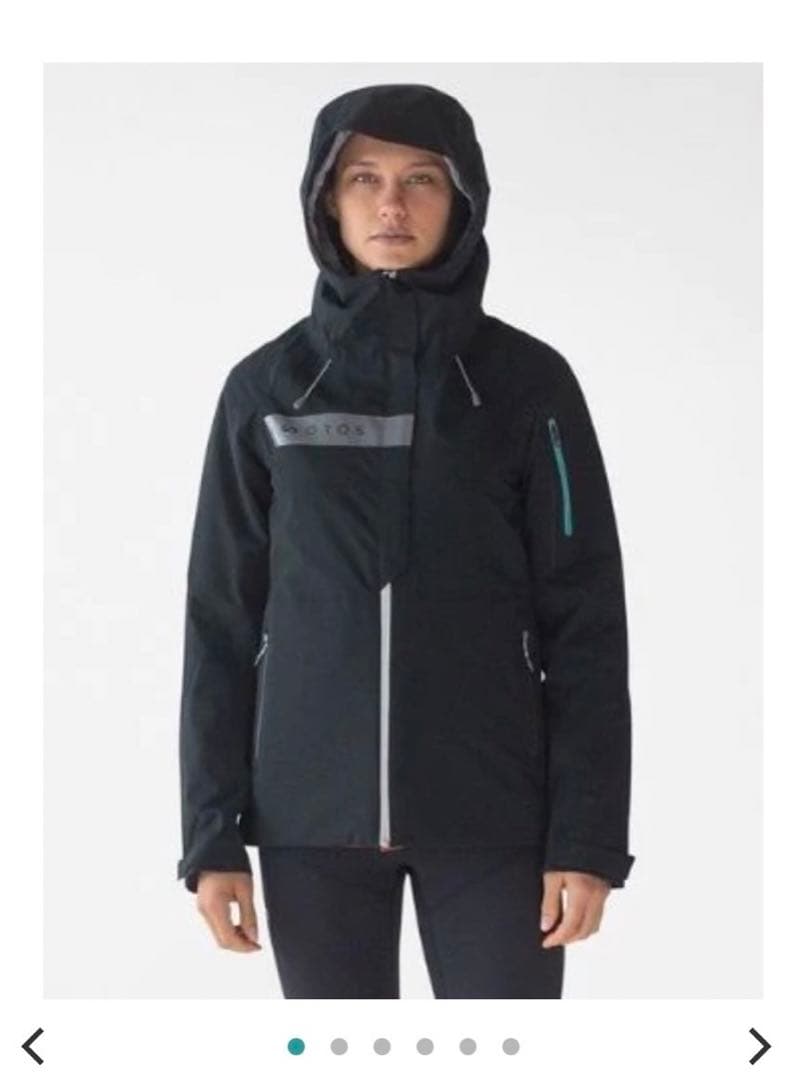801x1080 pixels.
Task: Go to the previous product photo
Action: point(33,1046)
